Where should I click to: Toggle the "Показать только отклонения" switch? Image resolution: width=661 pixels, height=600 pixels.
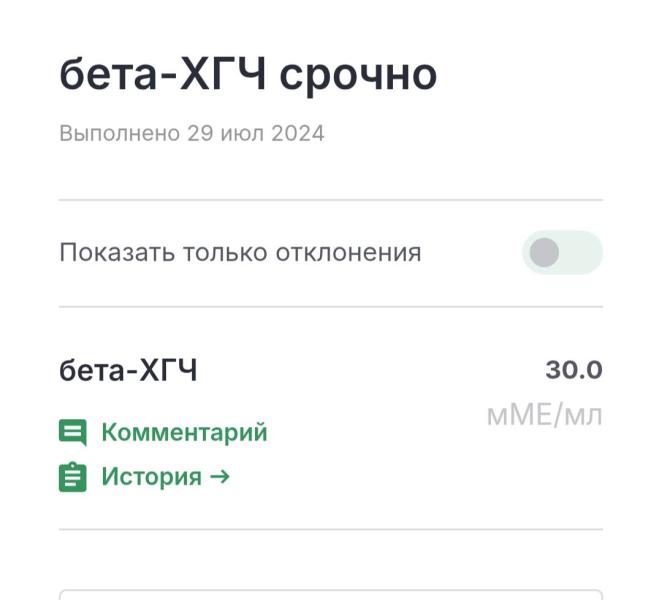click(562, 253)
